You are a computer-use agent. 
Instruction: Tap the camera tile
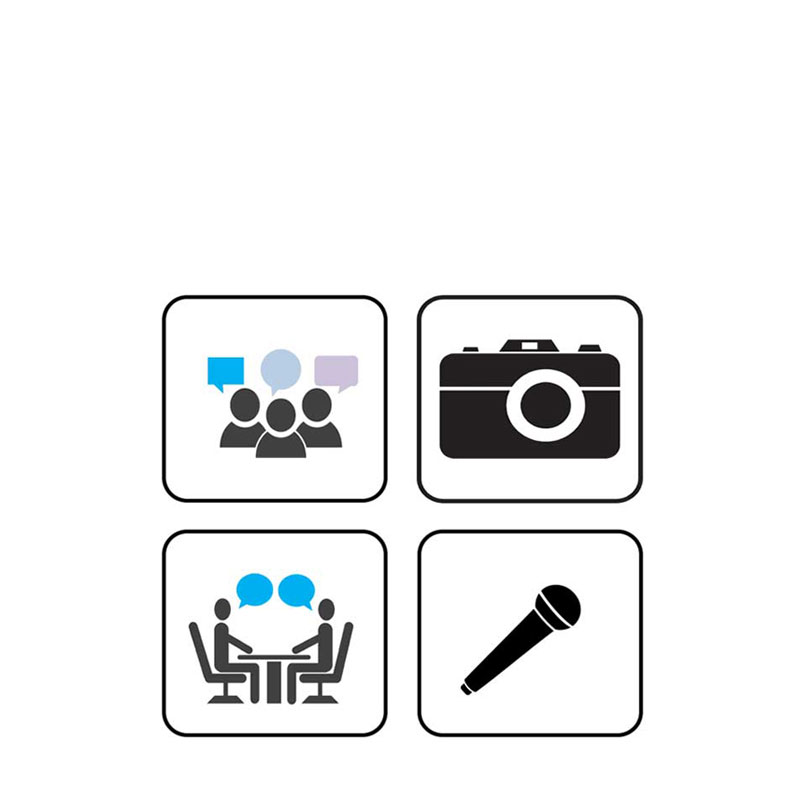(529, 398)
